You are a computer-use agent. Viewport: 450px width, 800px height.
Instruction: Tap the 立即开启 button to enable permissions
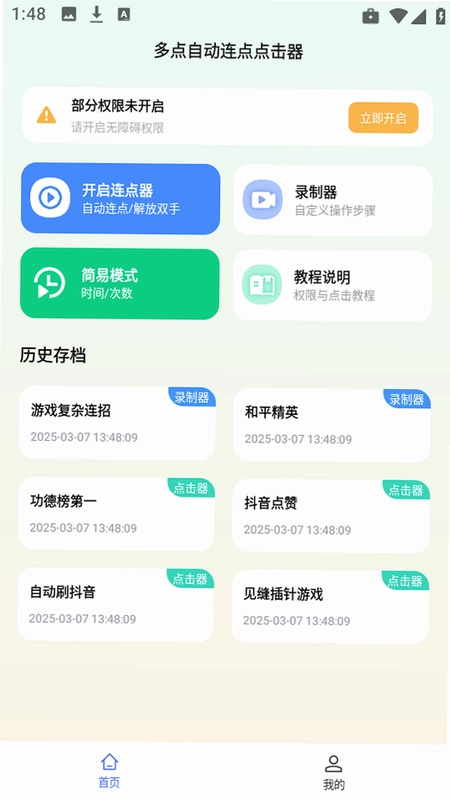[383, 118]
